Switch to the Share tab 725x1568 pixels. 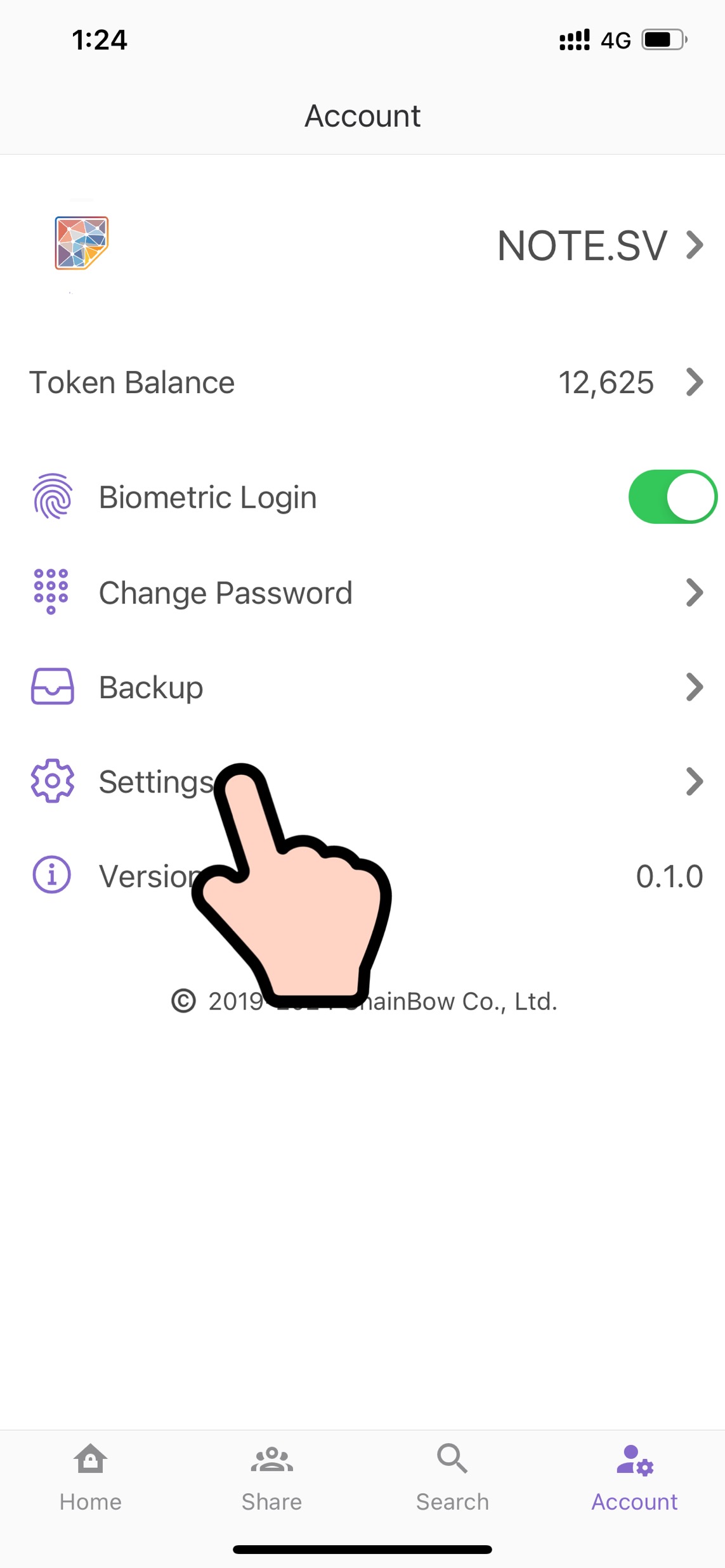coord(271,1479)
